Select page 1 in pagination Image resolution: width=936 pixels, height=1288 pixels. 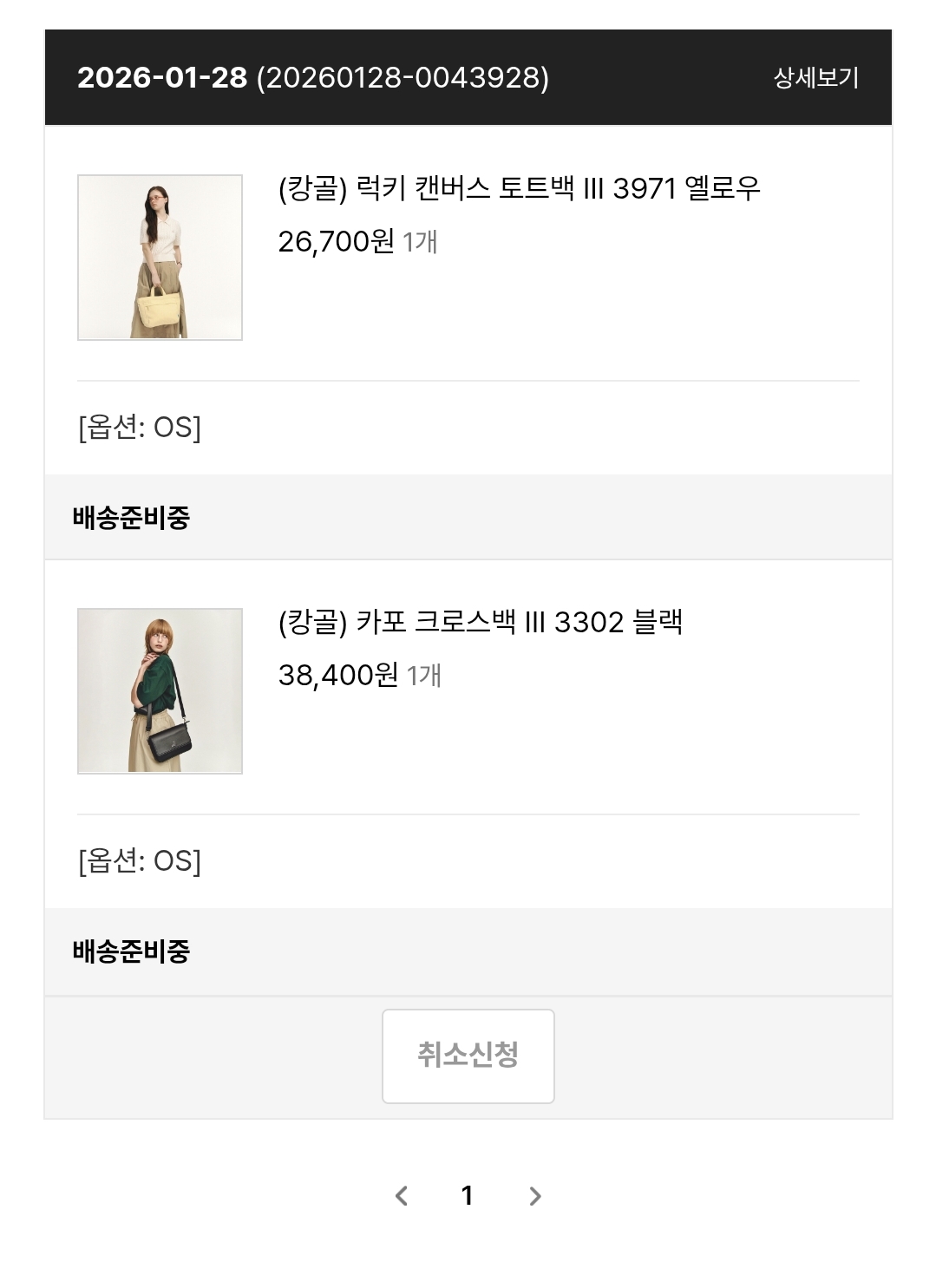[x=468, y=1196]
